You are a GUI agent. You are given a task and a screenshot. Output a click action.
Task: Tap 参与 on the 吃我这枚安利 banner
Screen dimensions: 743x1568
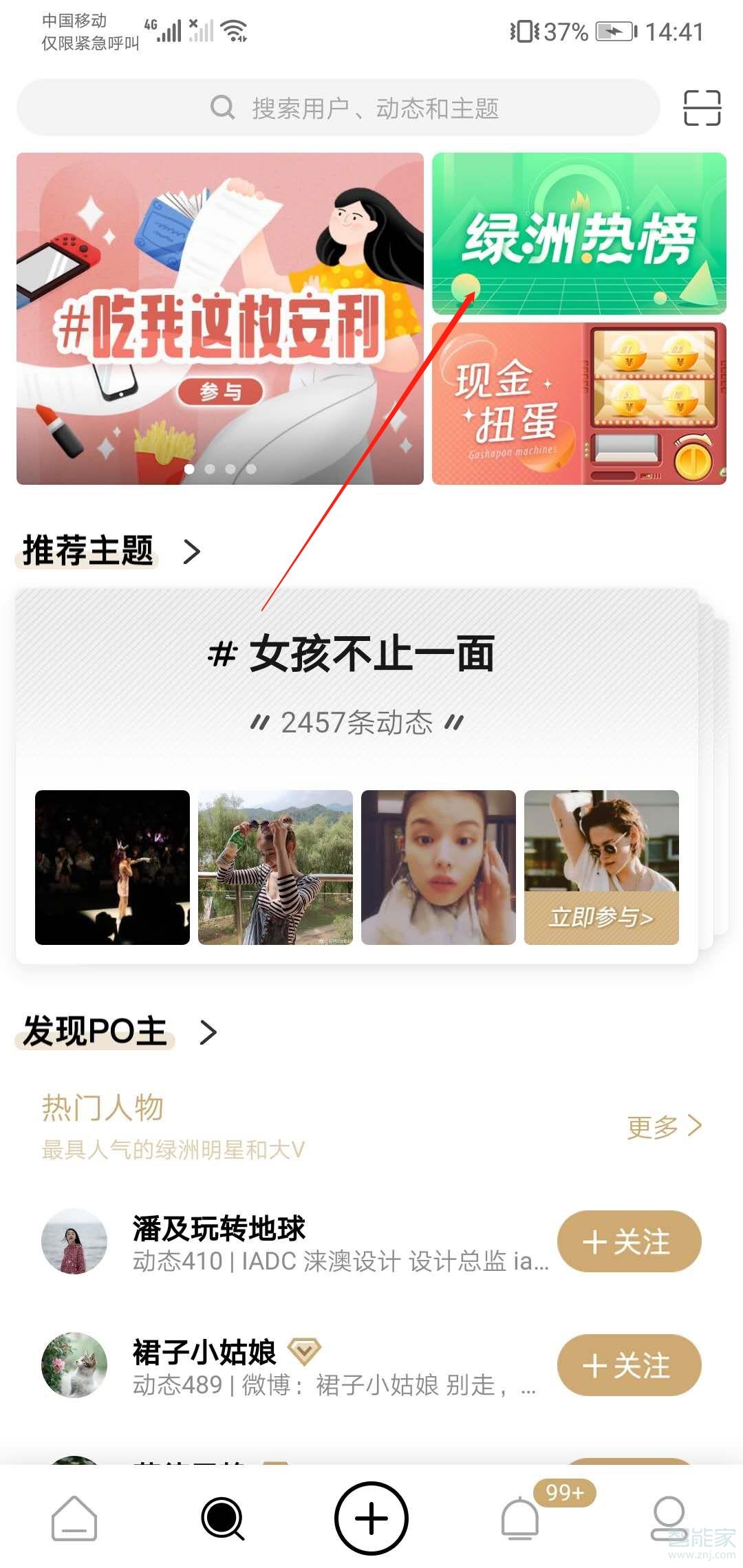coord(222,392)
